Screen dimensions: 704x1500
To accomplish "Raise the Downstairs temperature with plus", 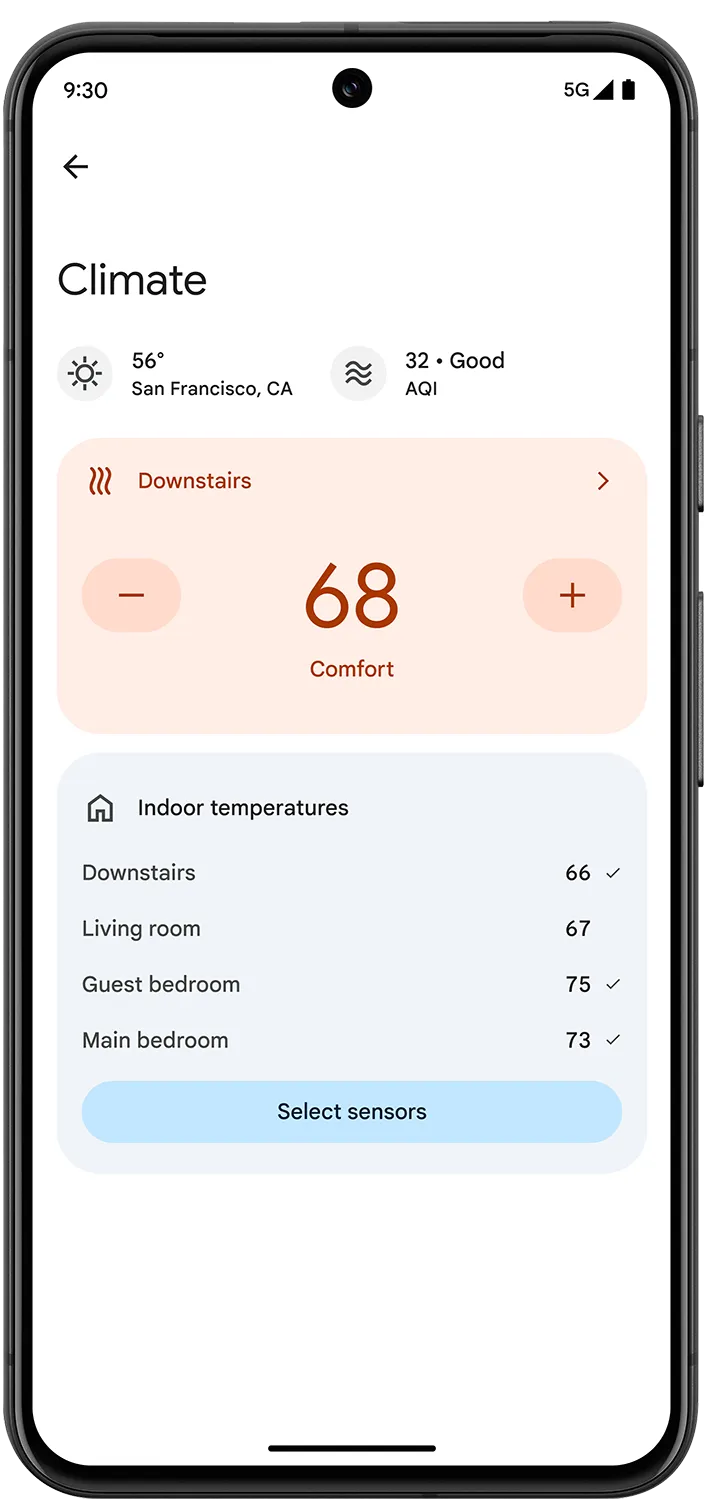I will pos(572,596).
